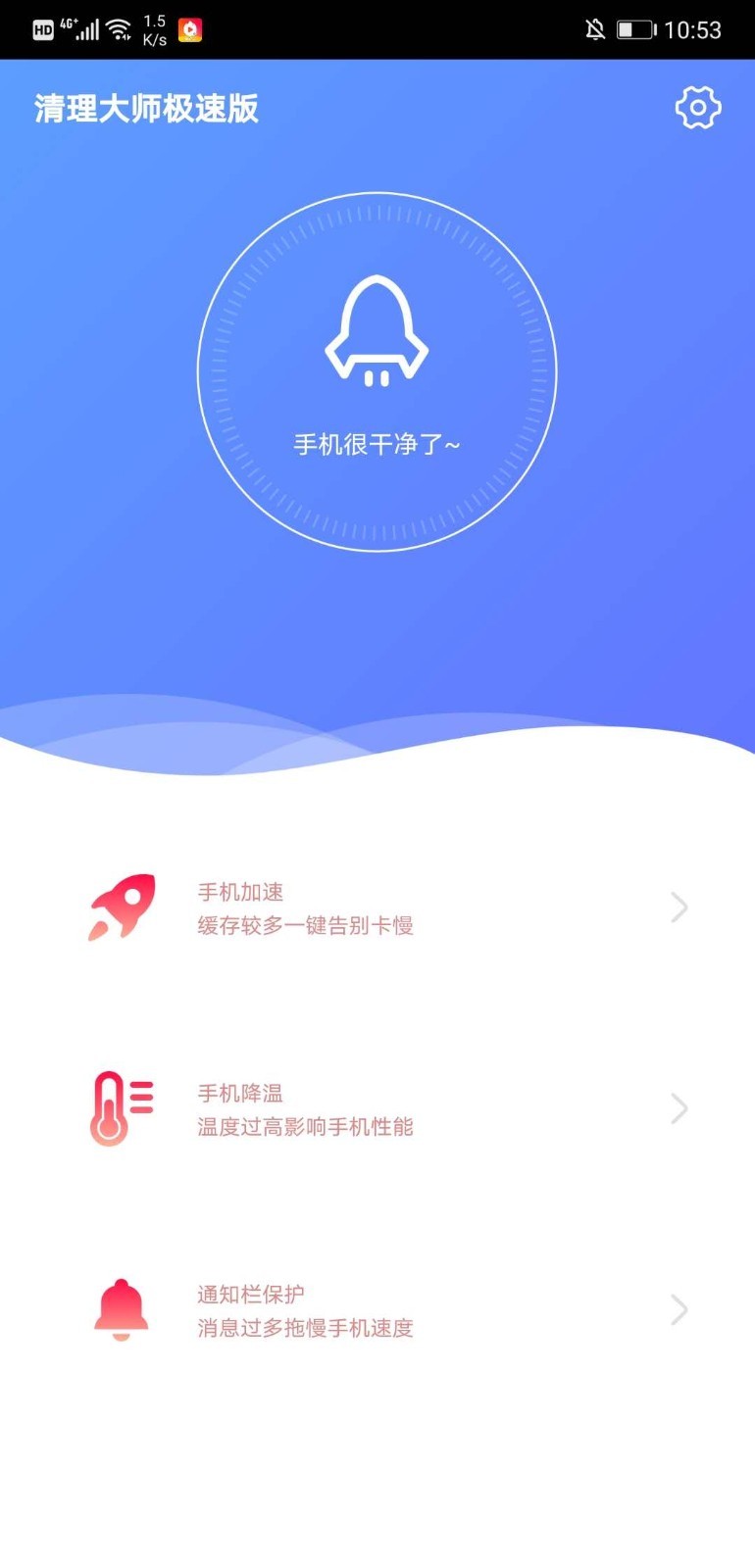Select the rocket cleaning icon in the circle
This screenshot has height=1568, width=755.
pyautogui.click(x=377, y=328)
